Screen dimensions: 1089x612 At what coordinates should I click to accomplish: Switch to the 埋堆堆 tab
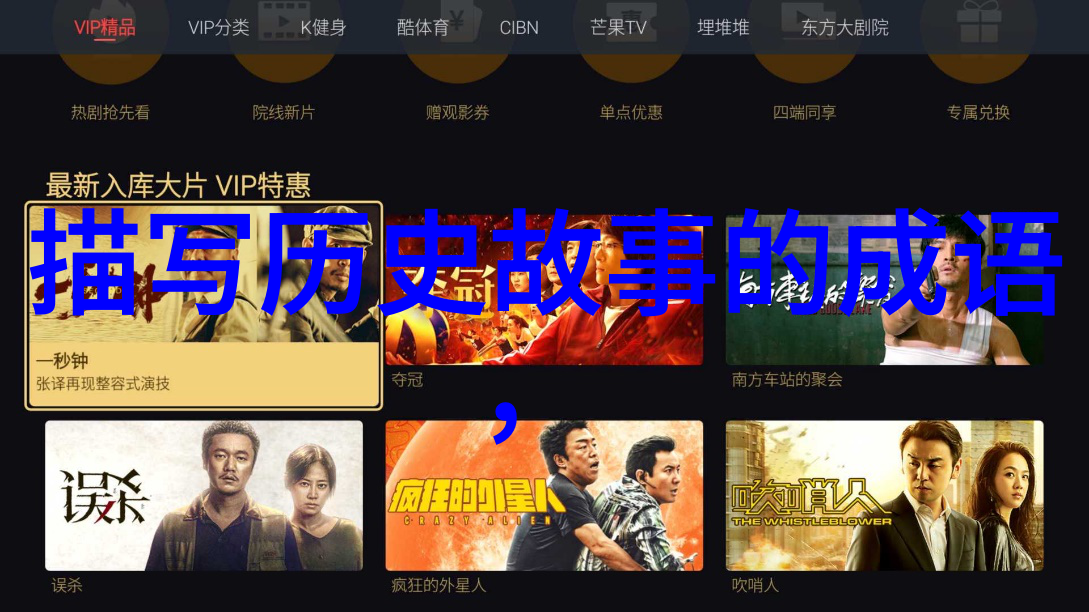coord(723,27)
